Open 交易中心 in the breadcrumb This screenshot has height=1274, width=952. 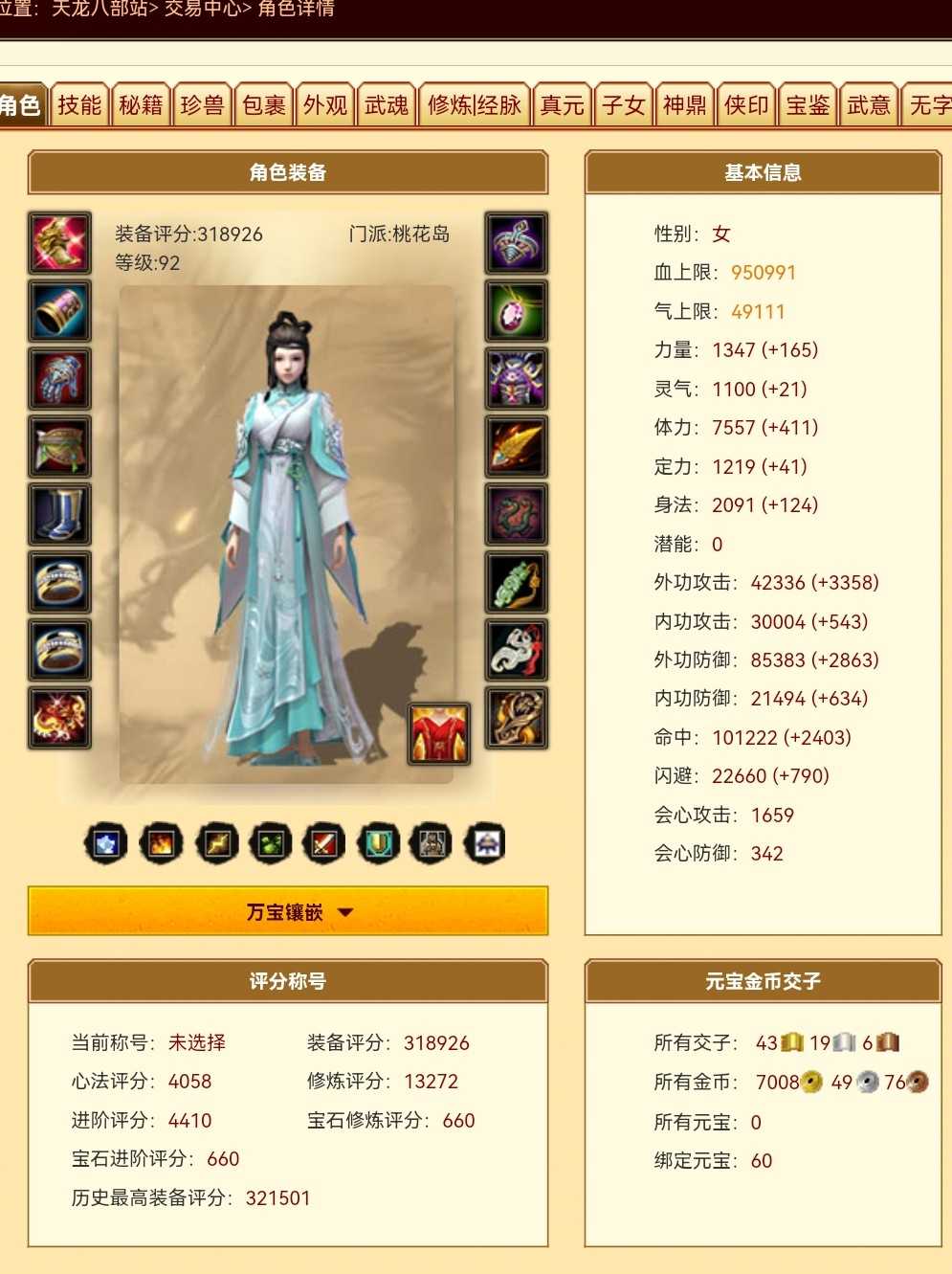pyautogui.click(x=203, y=10)
